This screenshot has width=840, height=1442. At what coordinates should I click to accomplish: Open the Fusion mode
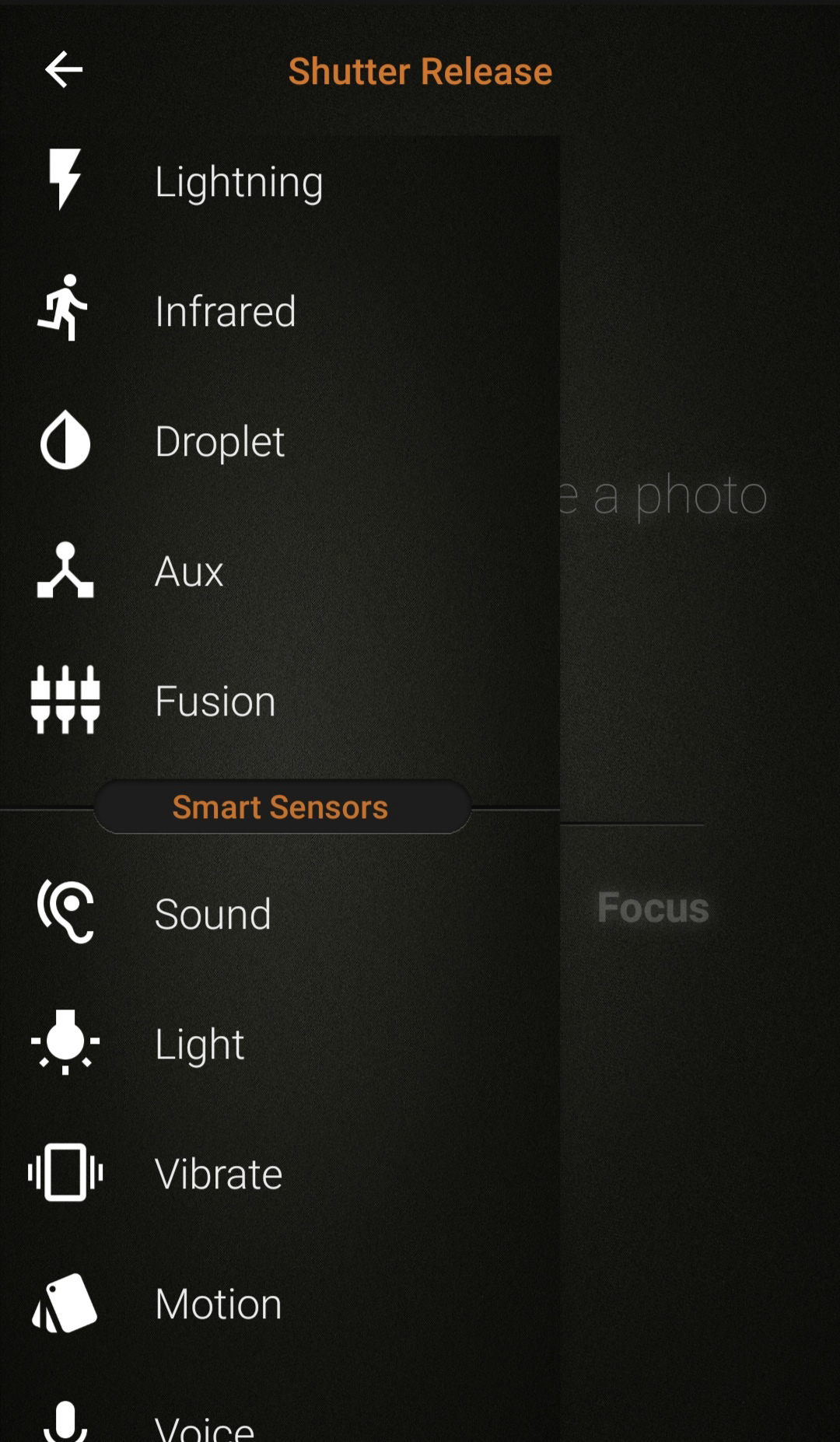(215, 702)
